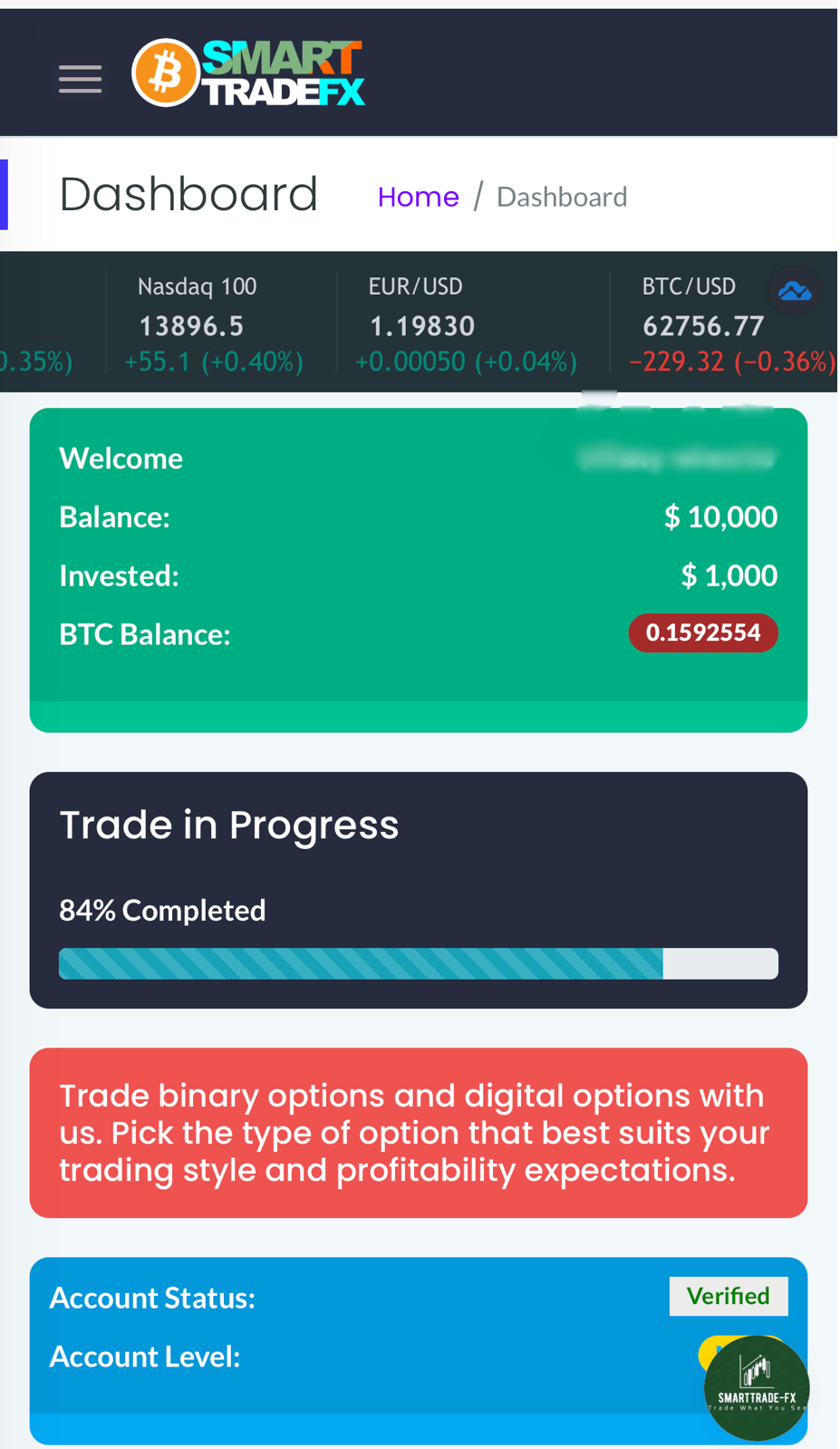Image resolution: width=840 pixels, height=1449 pixels.
Task: Tap the TradingView logo icon in ticker
Action: click(x=795, y=292)
